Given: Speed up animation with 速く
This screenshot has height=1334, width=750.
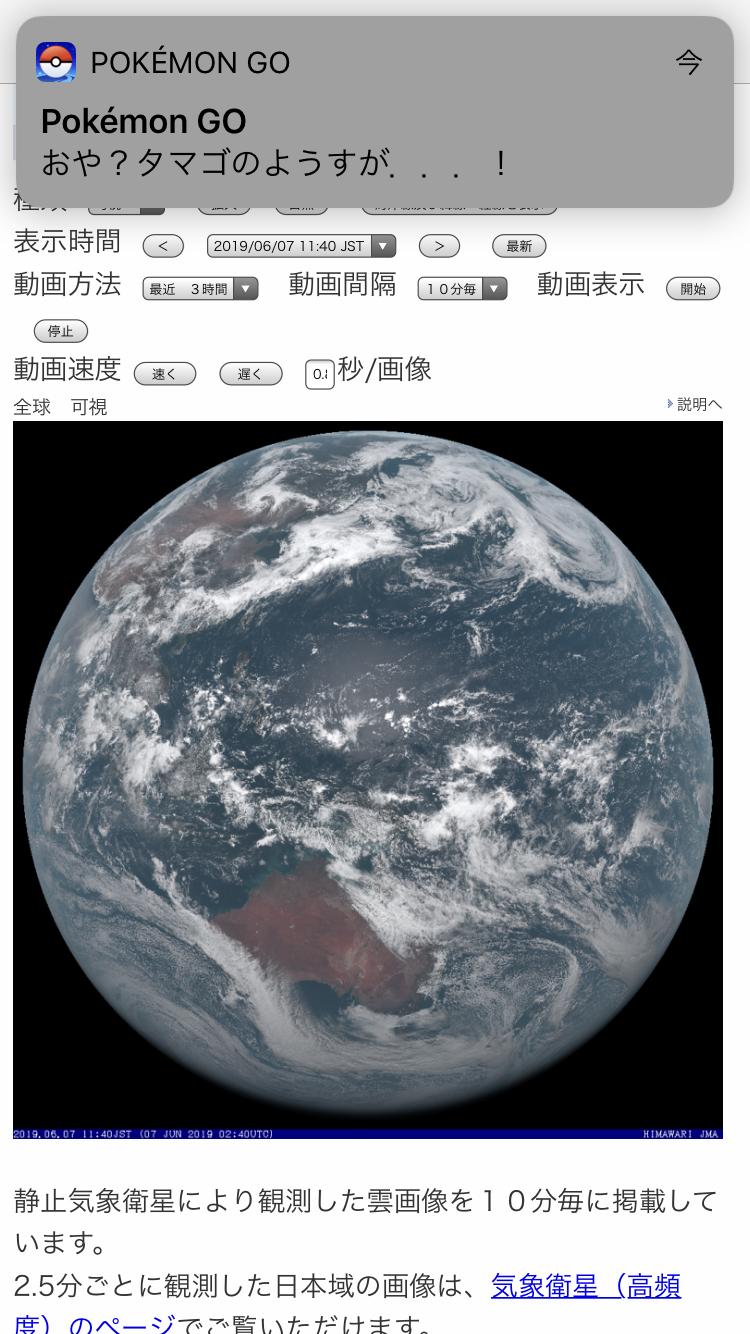Looking at the screenshot, I should click(x=164, y=374).
